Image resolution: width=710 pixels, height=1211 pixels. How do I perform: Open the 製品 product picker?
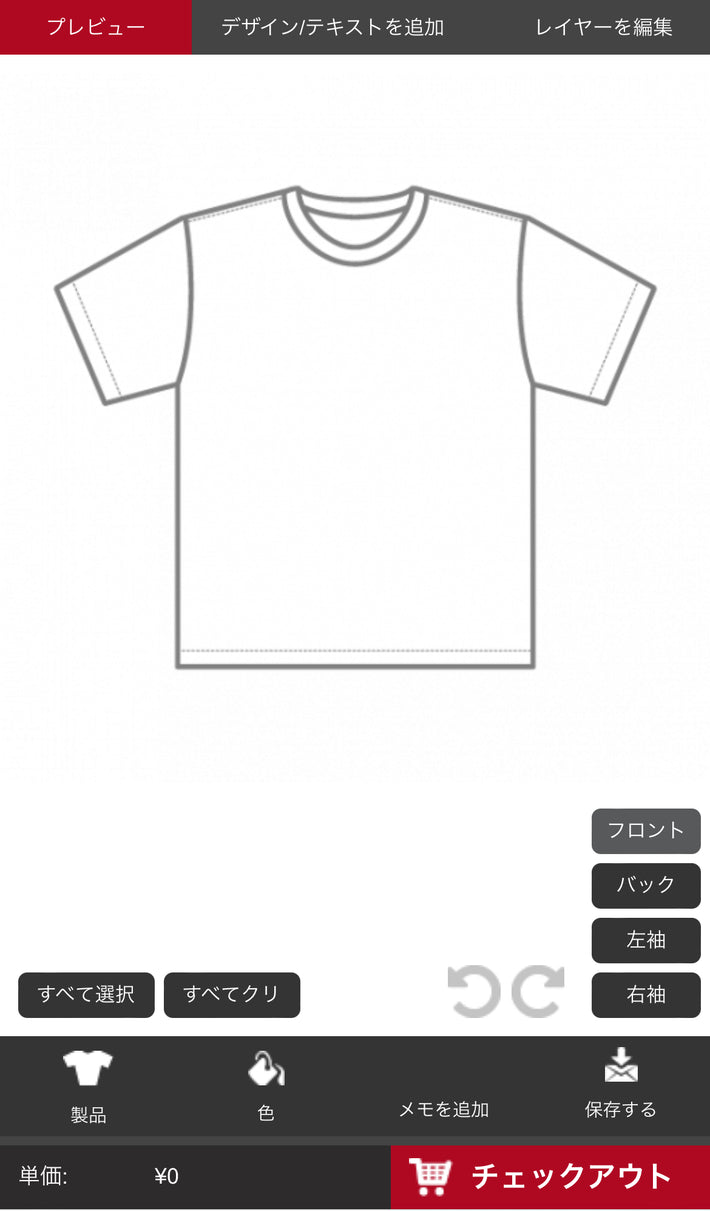coord(88,1087)
